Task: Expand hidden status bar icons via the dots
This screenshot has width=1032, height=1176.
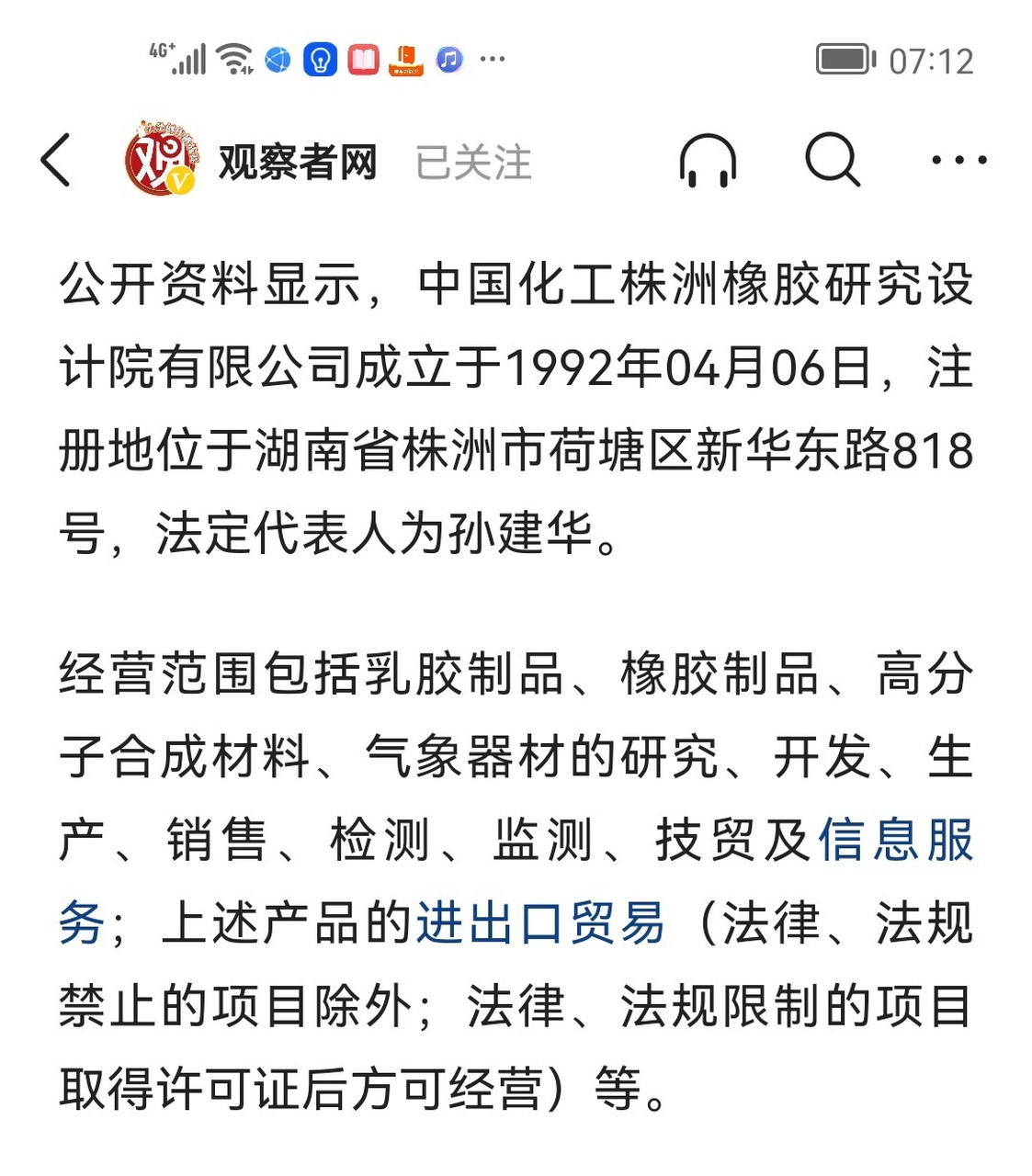Action: (493, 61)
